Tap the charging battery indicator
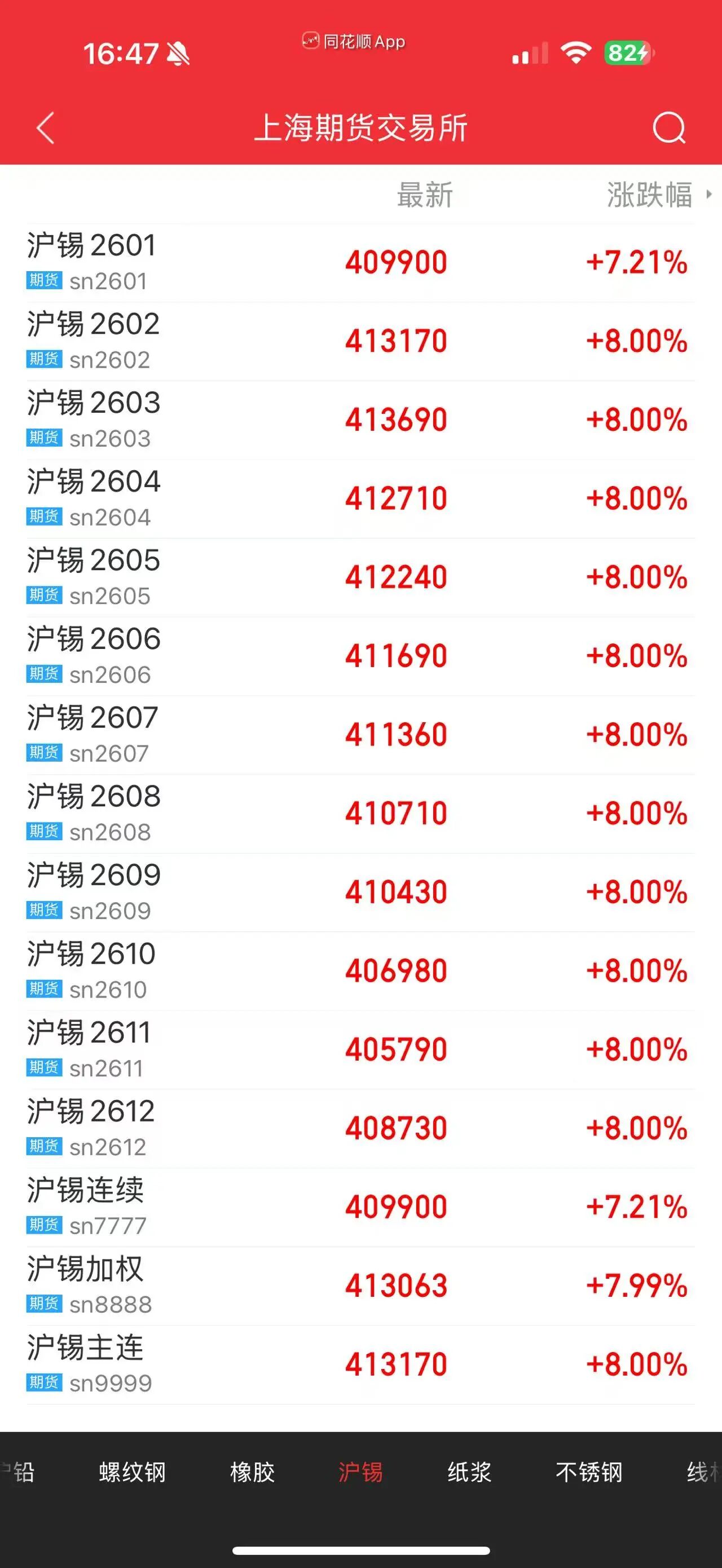722x1568 pixels. pos(627,54)
